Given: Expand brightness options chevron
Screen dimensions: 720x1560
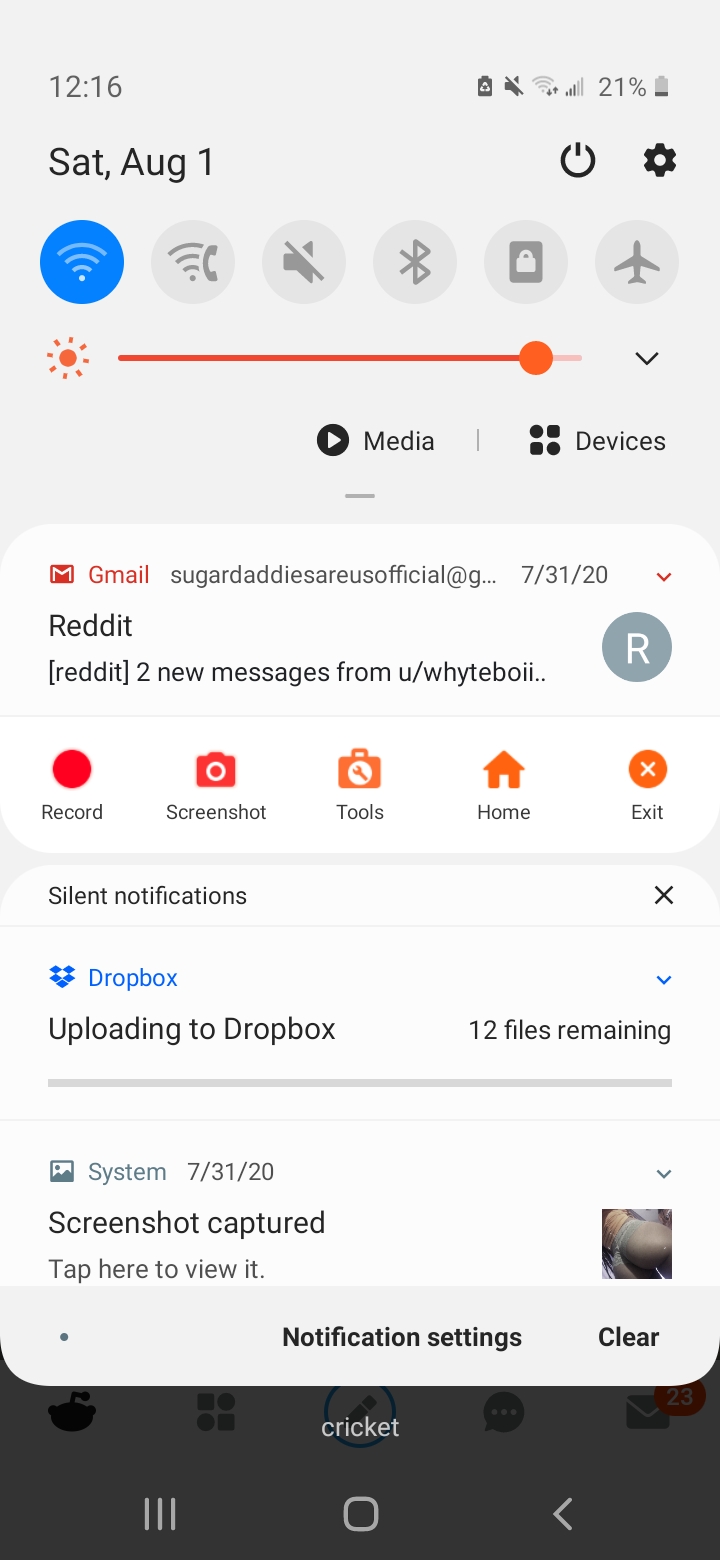Looking at the screenshot, I should [647, 359].
